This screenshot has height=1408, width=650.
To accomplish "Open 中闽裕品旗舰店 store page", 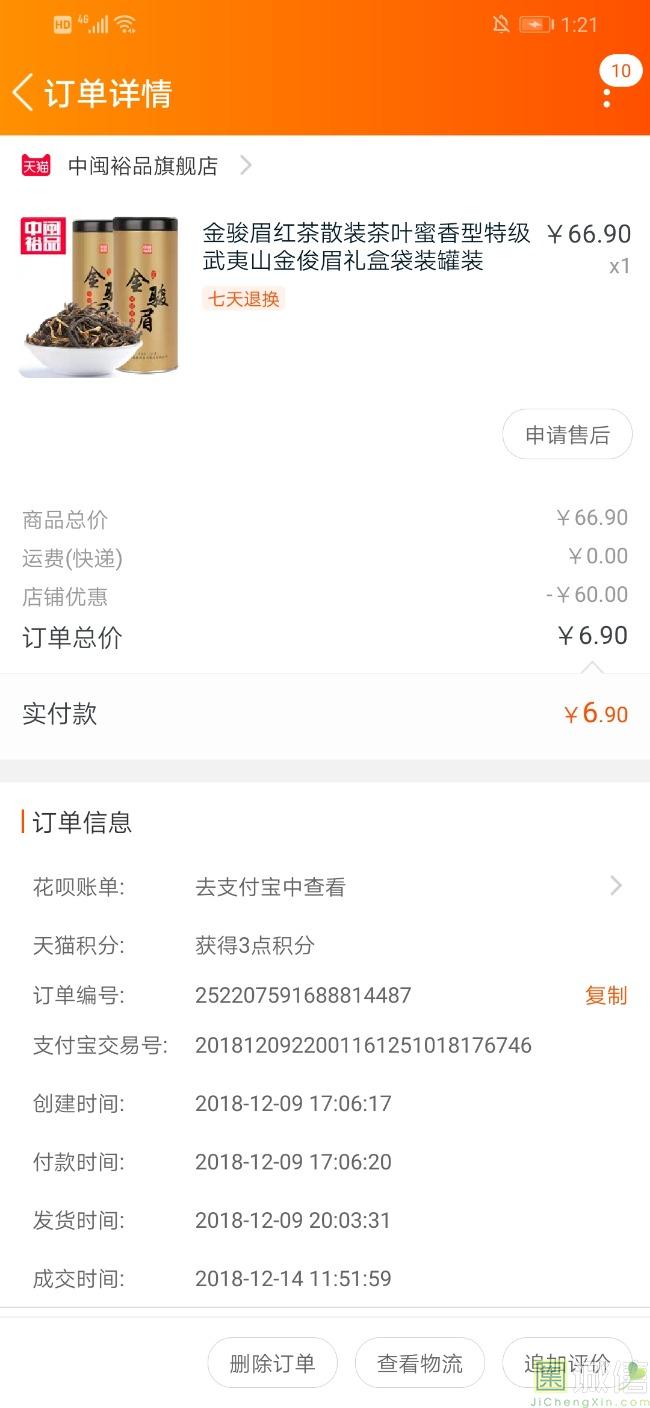I will click(143, 166).
